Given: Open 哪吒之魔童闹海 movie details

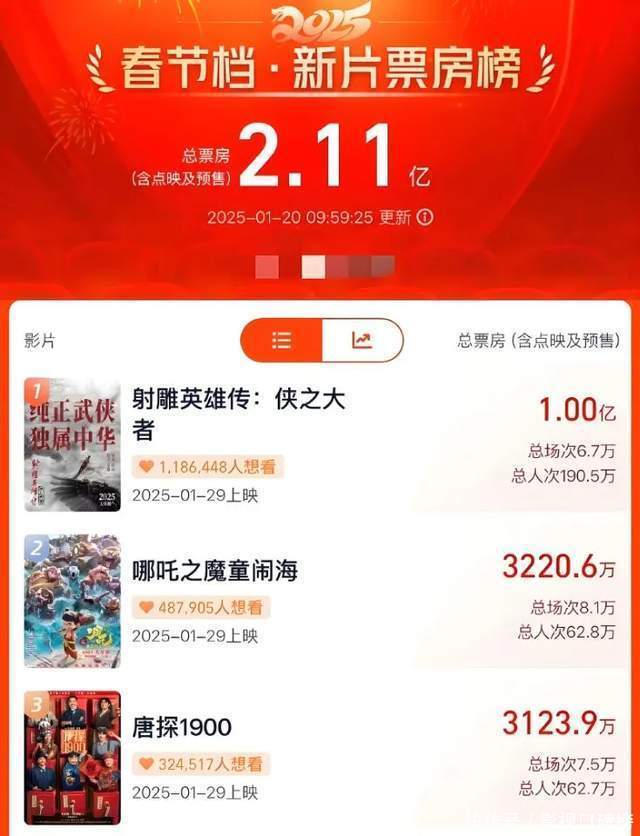Looking at the screenshot, I should click(x=215, y=571).
